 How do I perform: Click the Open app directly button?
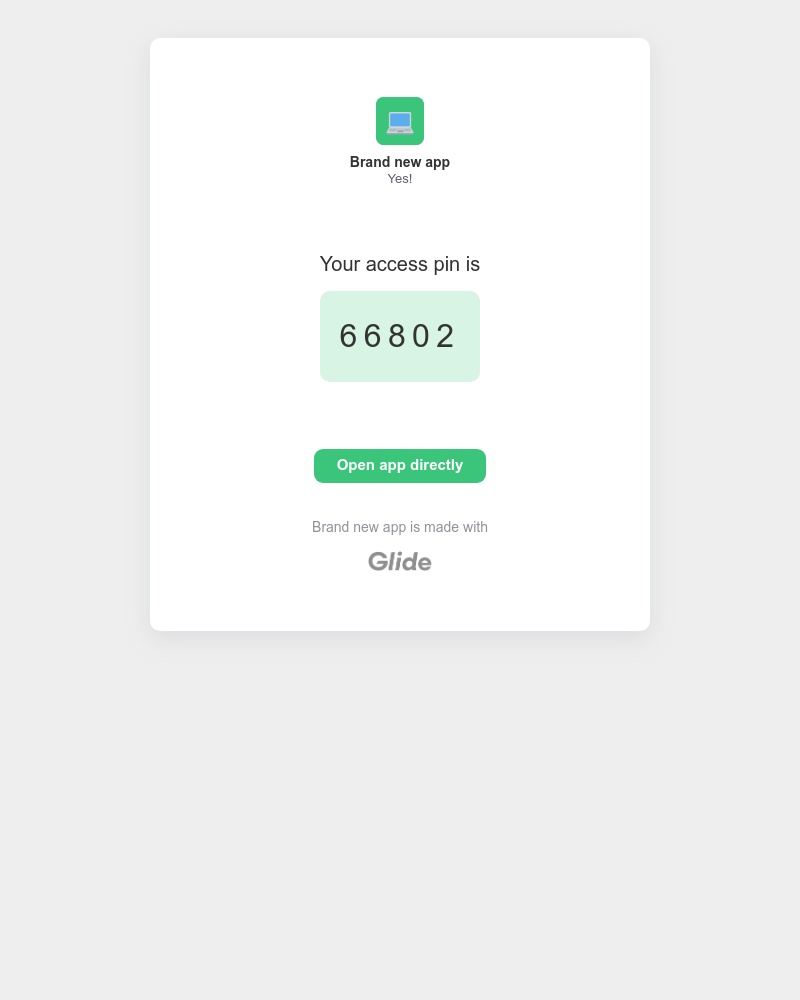[400, 465]
